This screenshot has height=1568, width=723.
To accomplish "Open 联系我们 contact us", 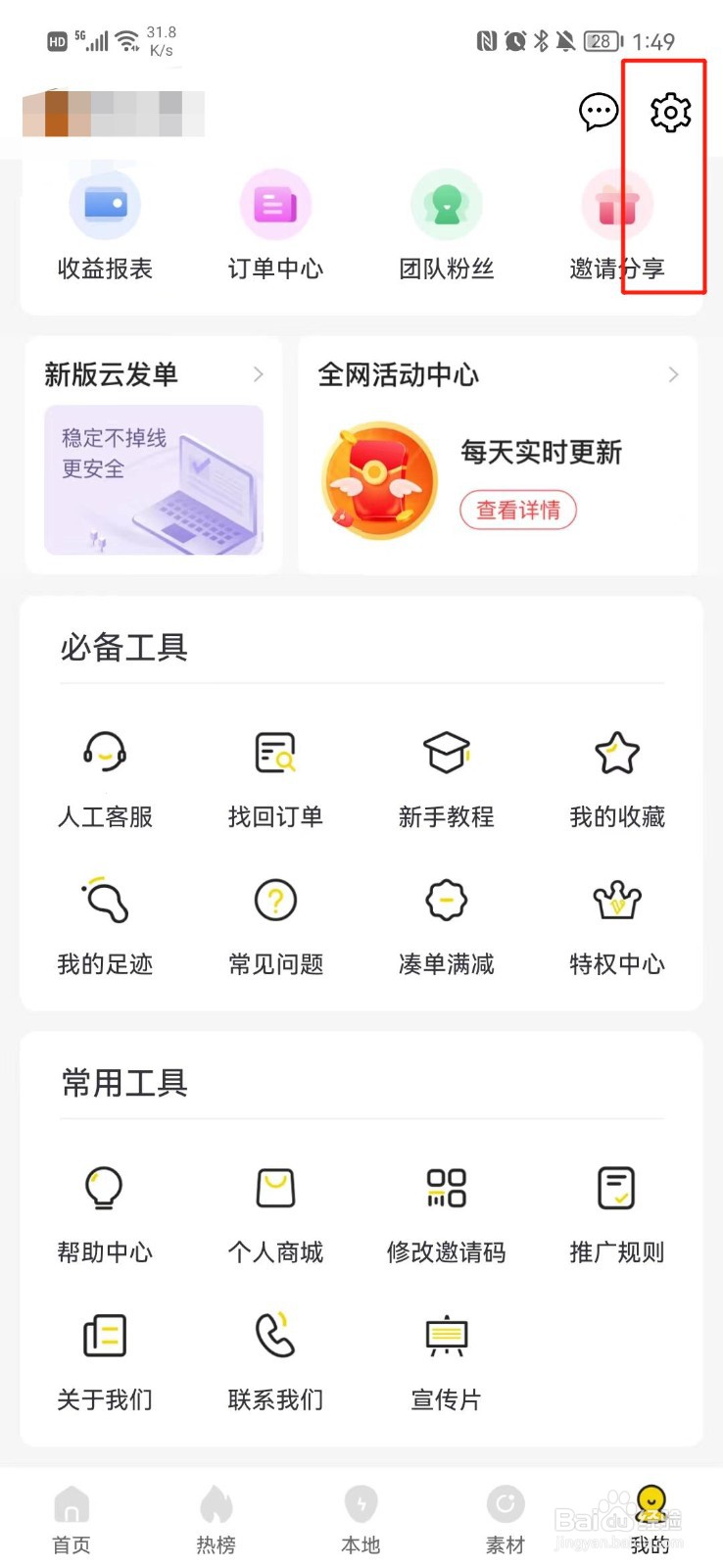I will [x=275, y=1360].
